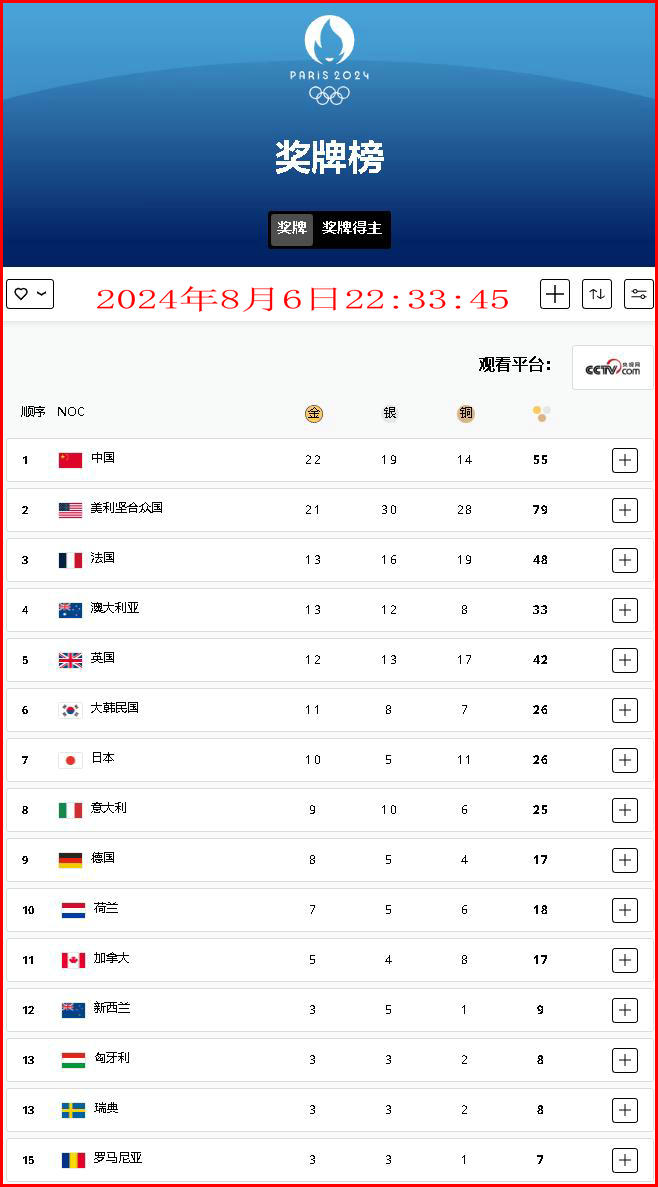Expand the 美利坚合众国 row
Image resolution: width=658 pixels, height=1187 pixels.
(625, 510)
